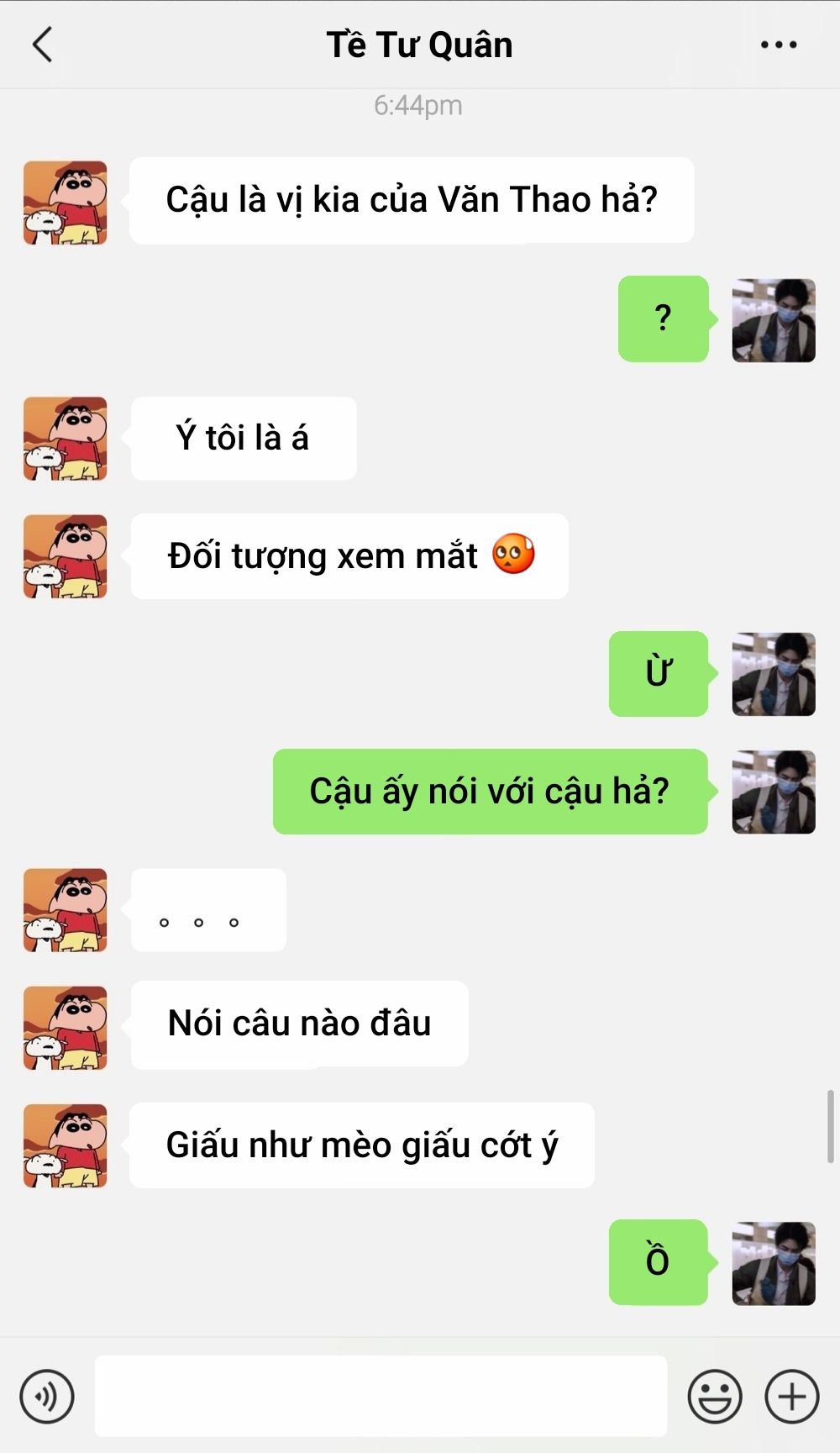Screen dimensions: 840x1453
Task: Open Shin-chan avatar beside "Ý tôi là á"
Action: click(x=66, y=439)
